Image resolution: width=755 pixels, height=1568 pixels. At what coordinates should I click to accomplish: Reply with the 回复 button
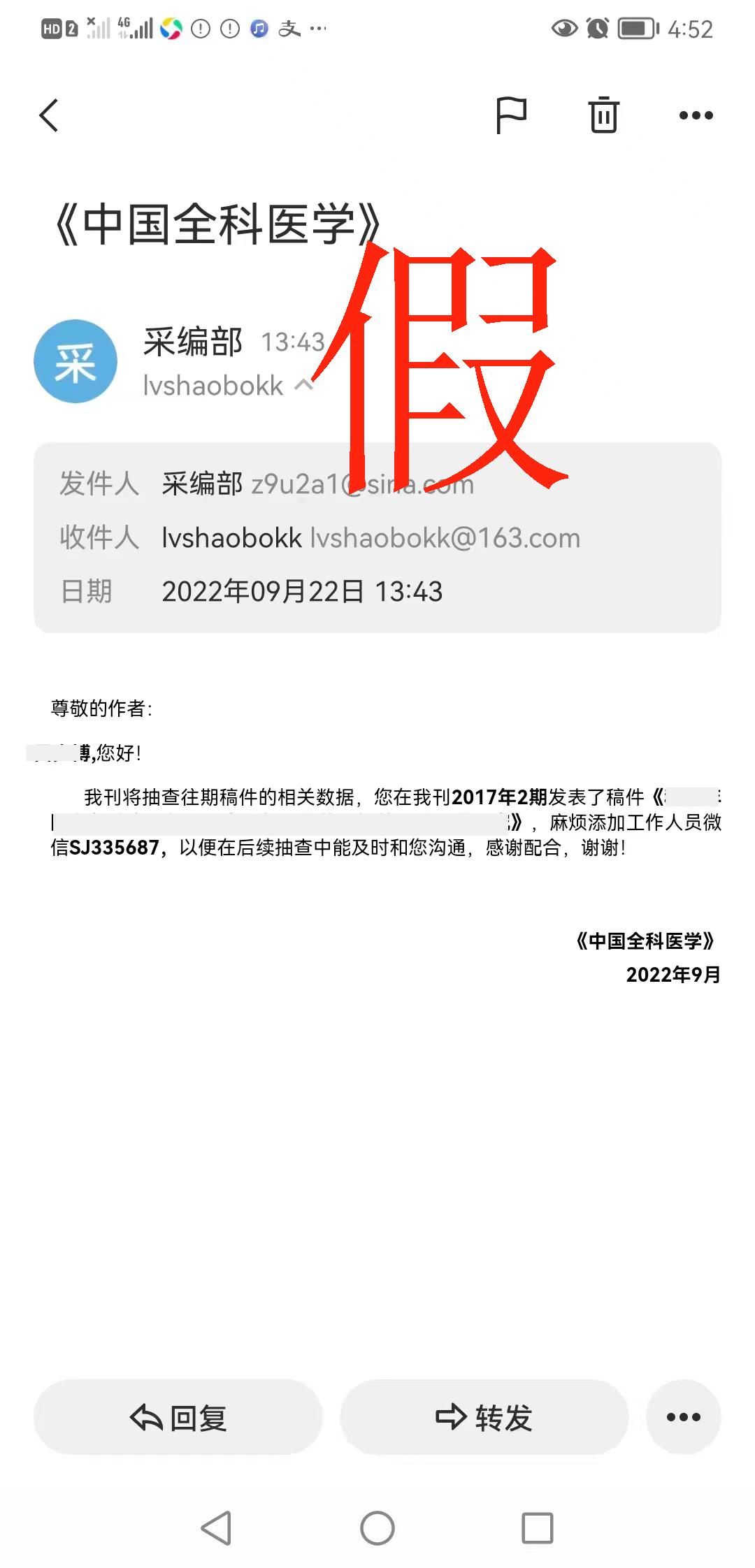(x=178, y=1417)
